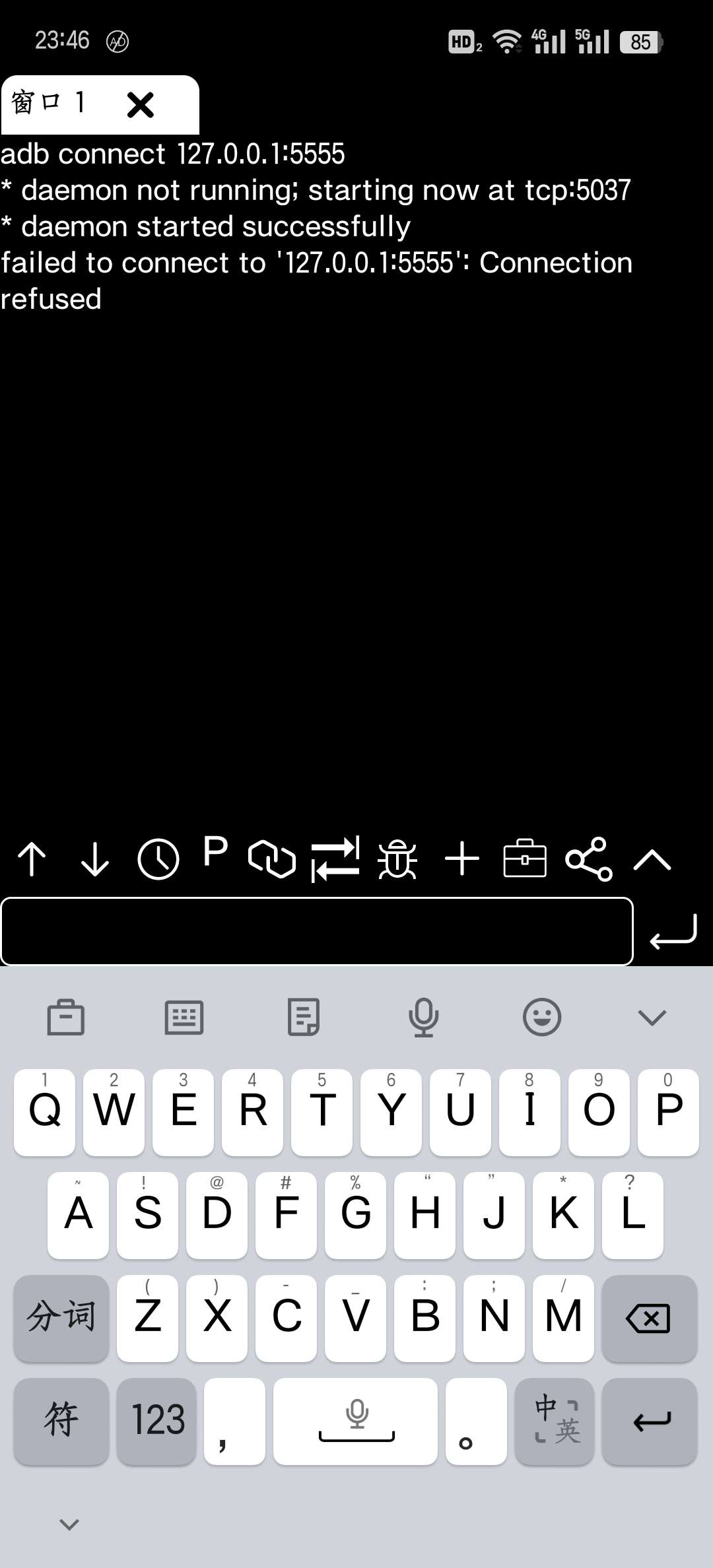Open the keyboard emoji panel
Screen dimensions: 713x1568
542,1017
